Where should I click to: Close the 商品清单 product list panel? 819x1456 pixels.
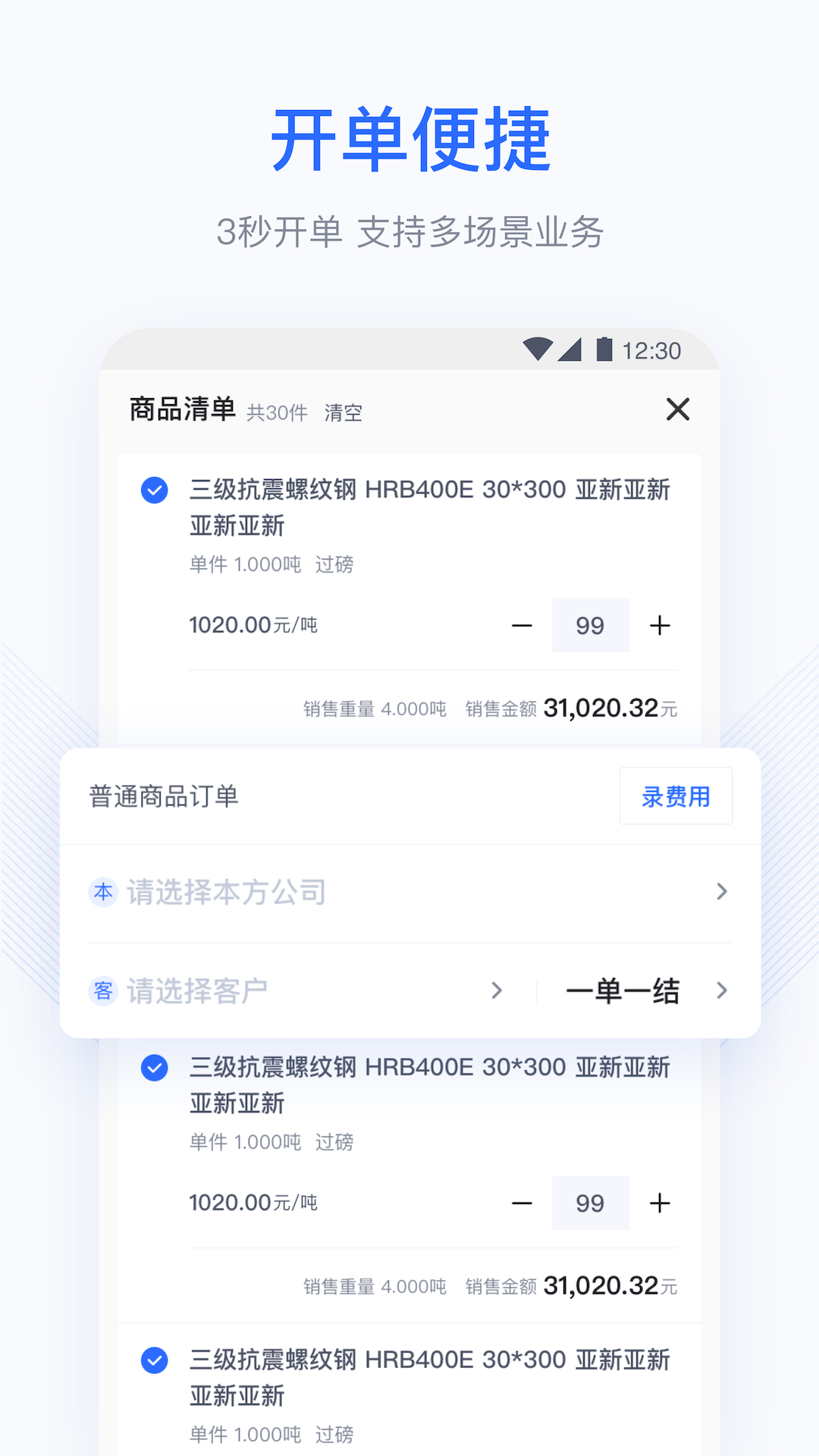677,409
